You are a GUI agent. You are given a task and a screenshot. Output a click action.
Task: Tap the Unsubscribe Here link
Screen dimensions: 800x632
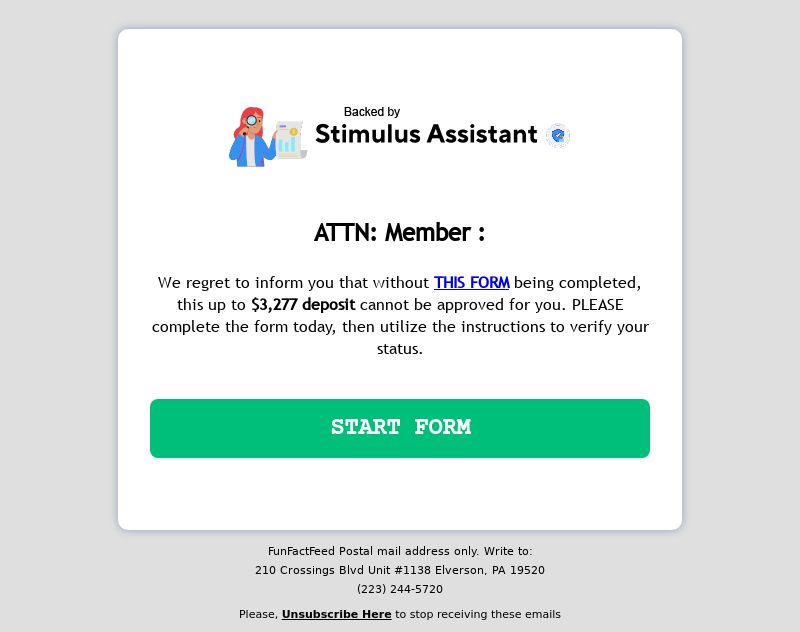click(x=336, y=614)
